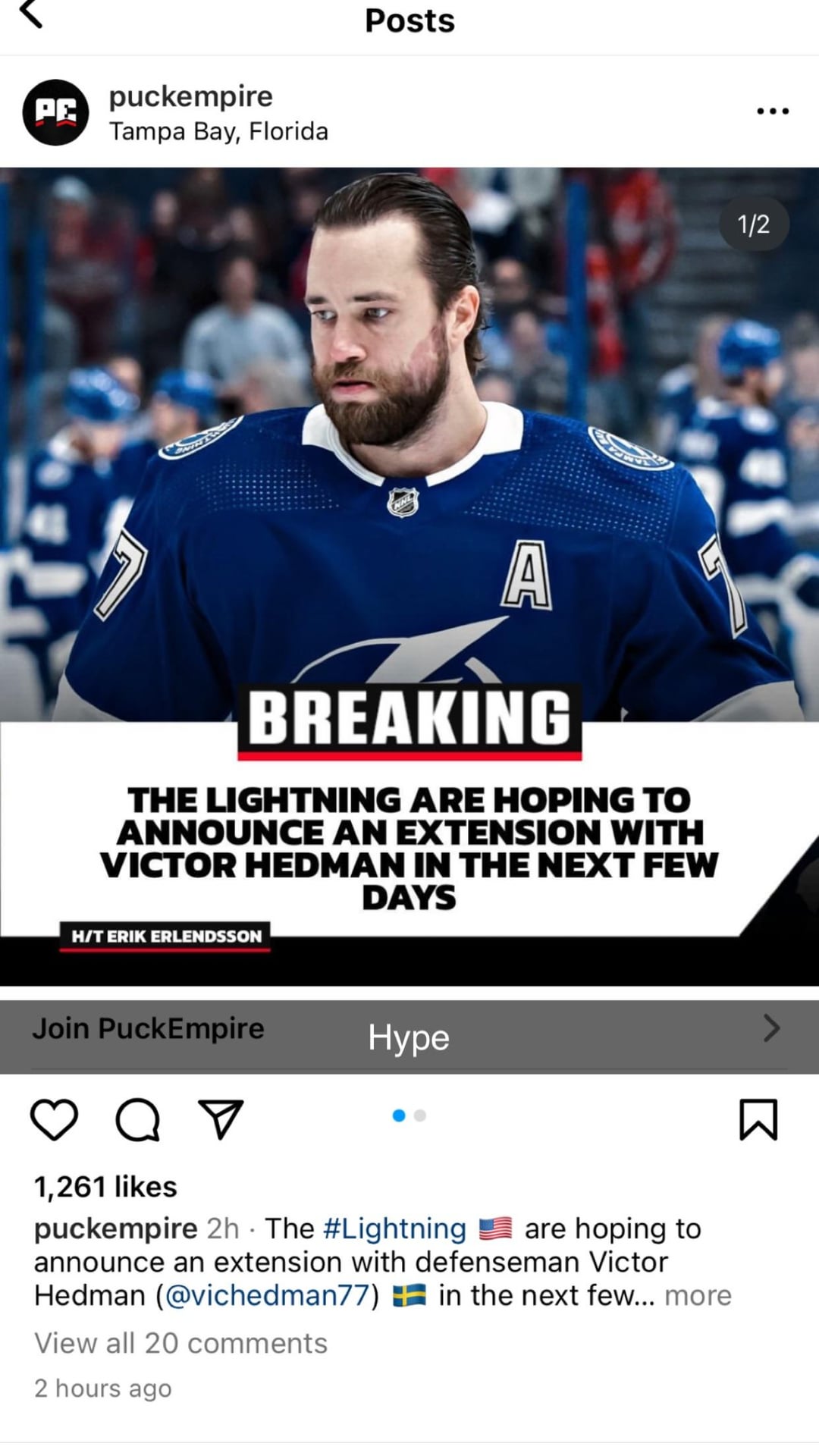The image size is (819, 1456).
Task: Bookmark the Victor Hedman post
Action: (x=758, y=1119)
